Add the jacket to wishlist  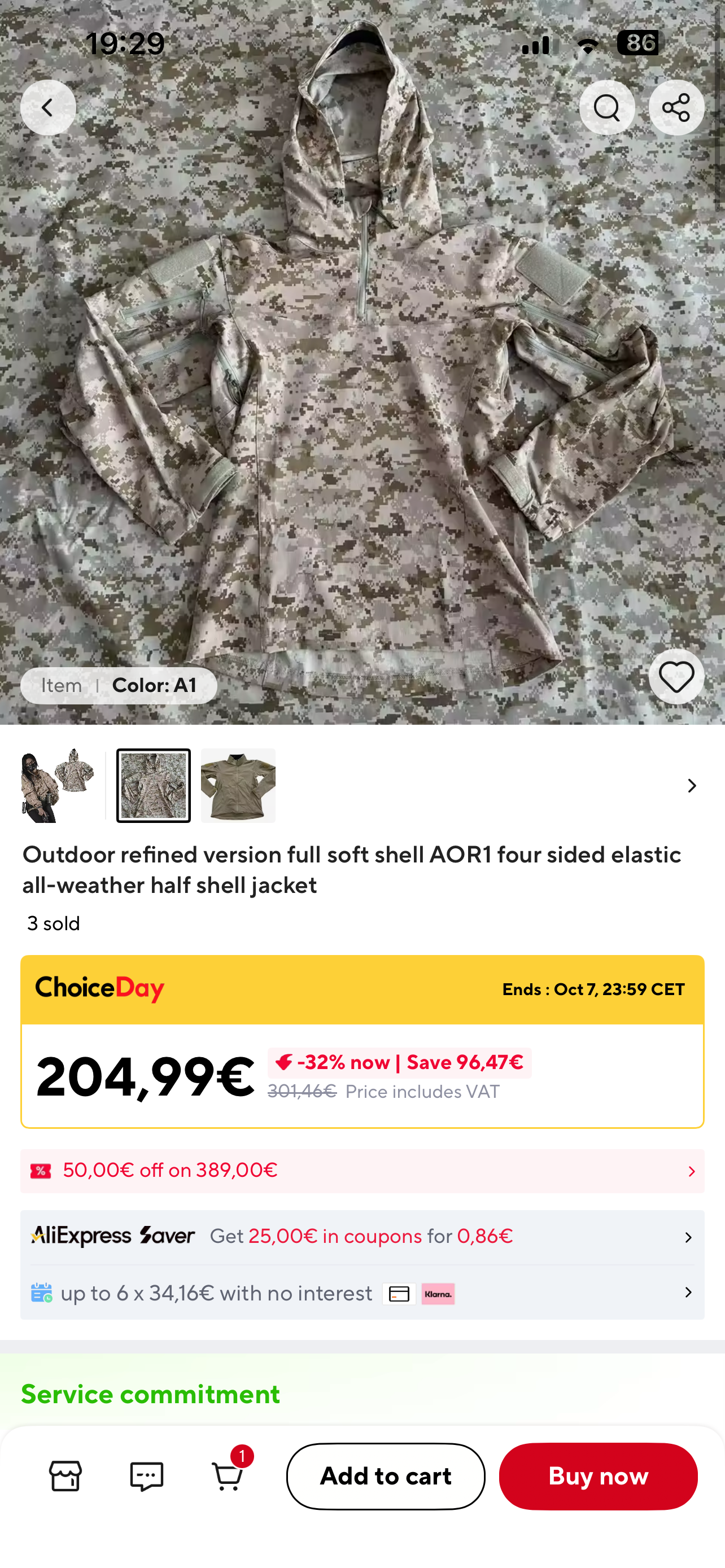[676, 676]
